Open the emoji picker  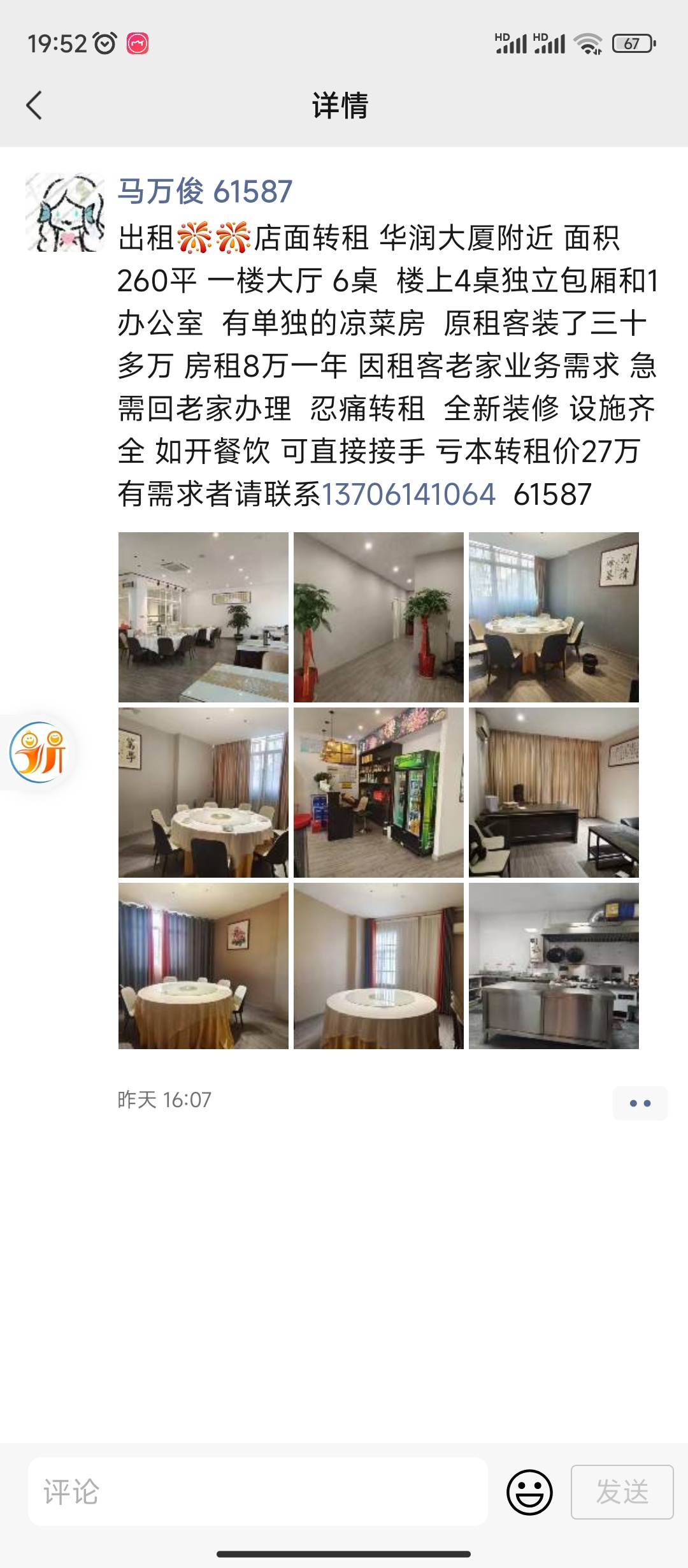pos(529,1492)
